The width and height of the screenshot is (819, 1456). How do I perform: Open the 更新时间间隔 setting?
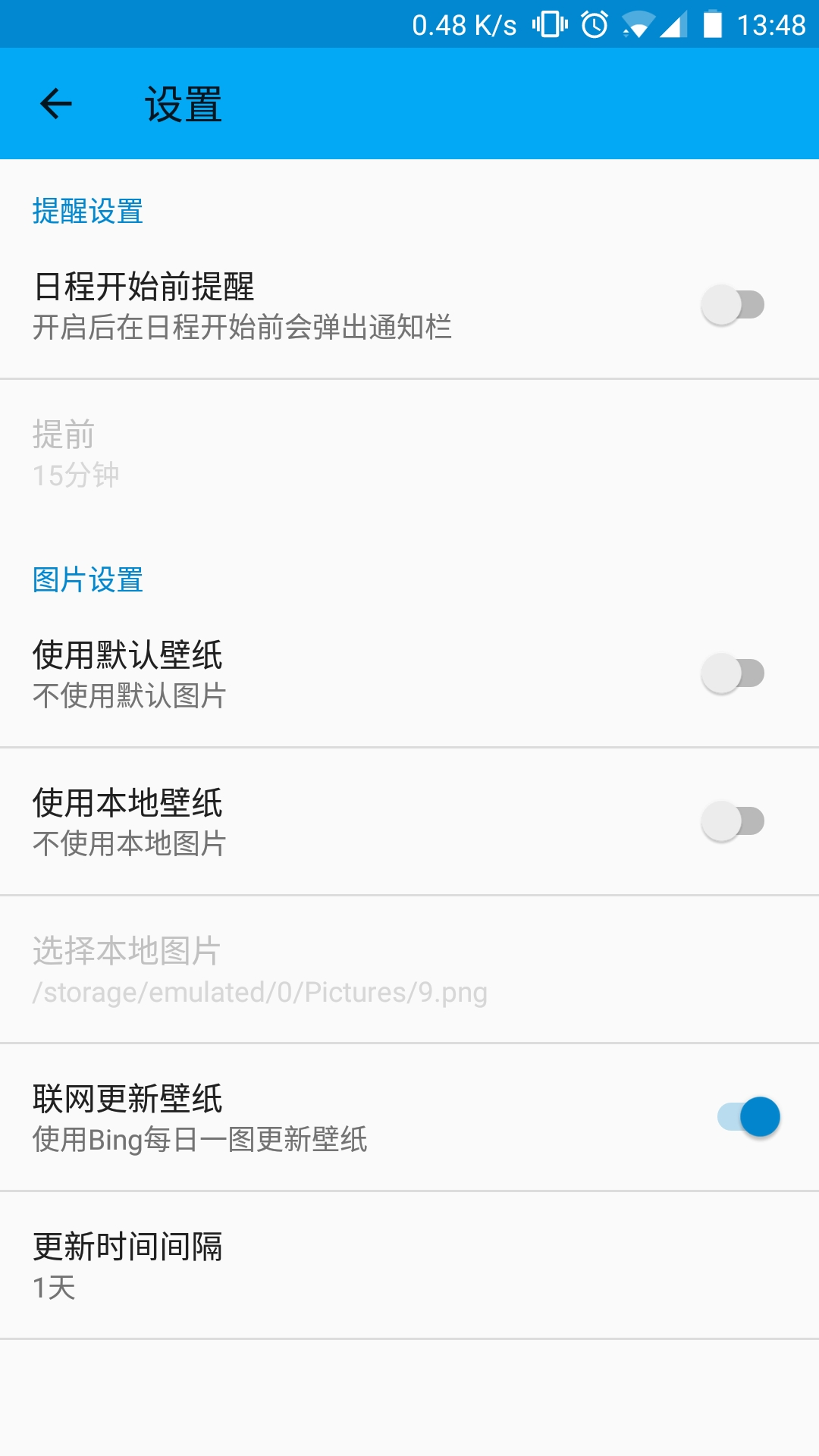pyautogui.click(x=409, y=1265)
